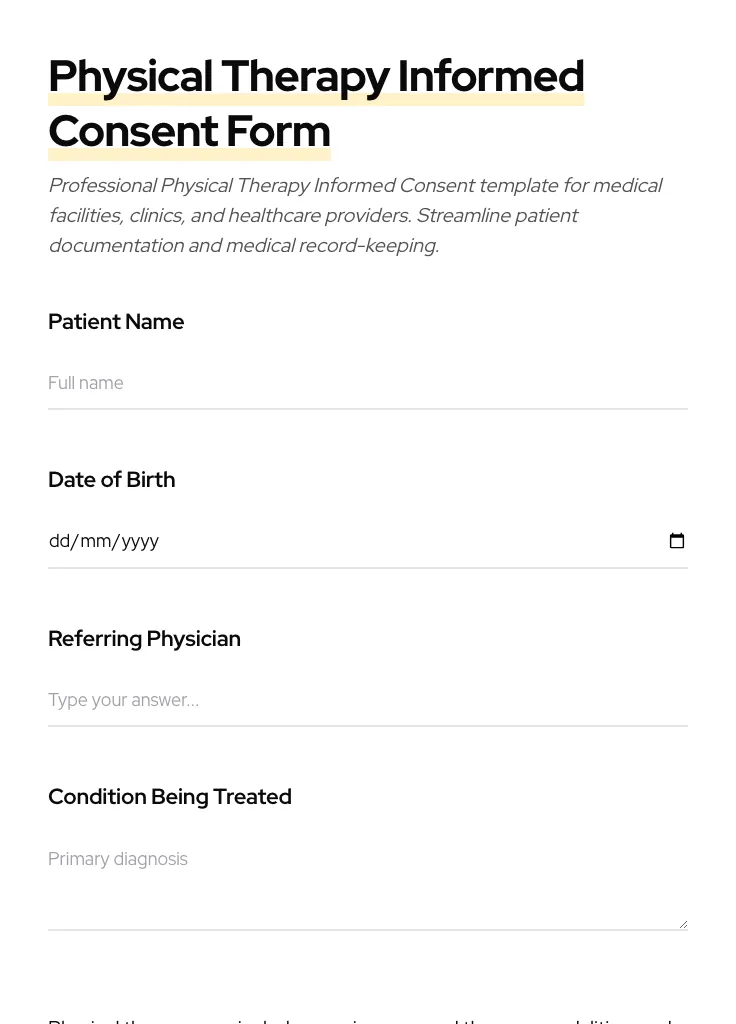
Task: Click the Referring Physician heading
Action: click(144, 638)
